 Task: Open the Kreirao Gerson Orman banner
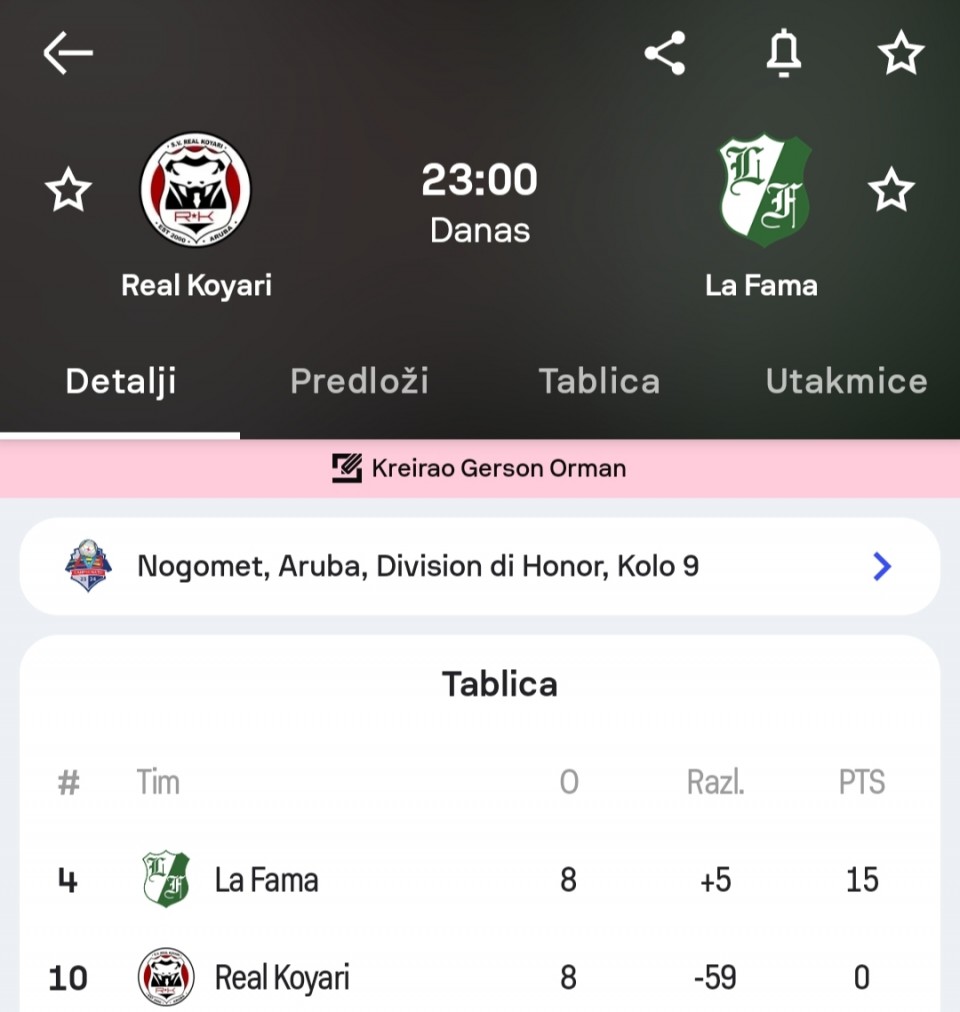click(480, 467)
